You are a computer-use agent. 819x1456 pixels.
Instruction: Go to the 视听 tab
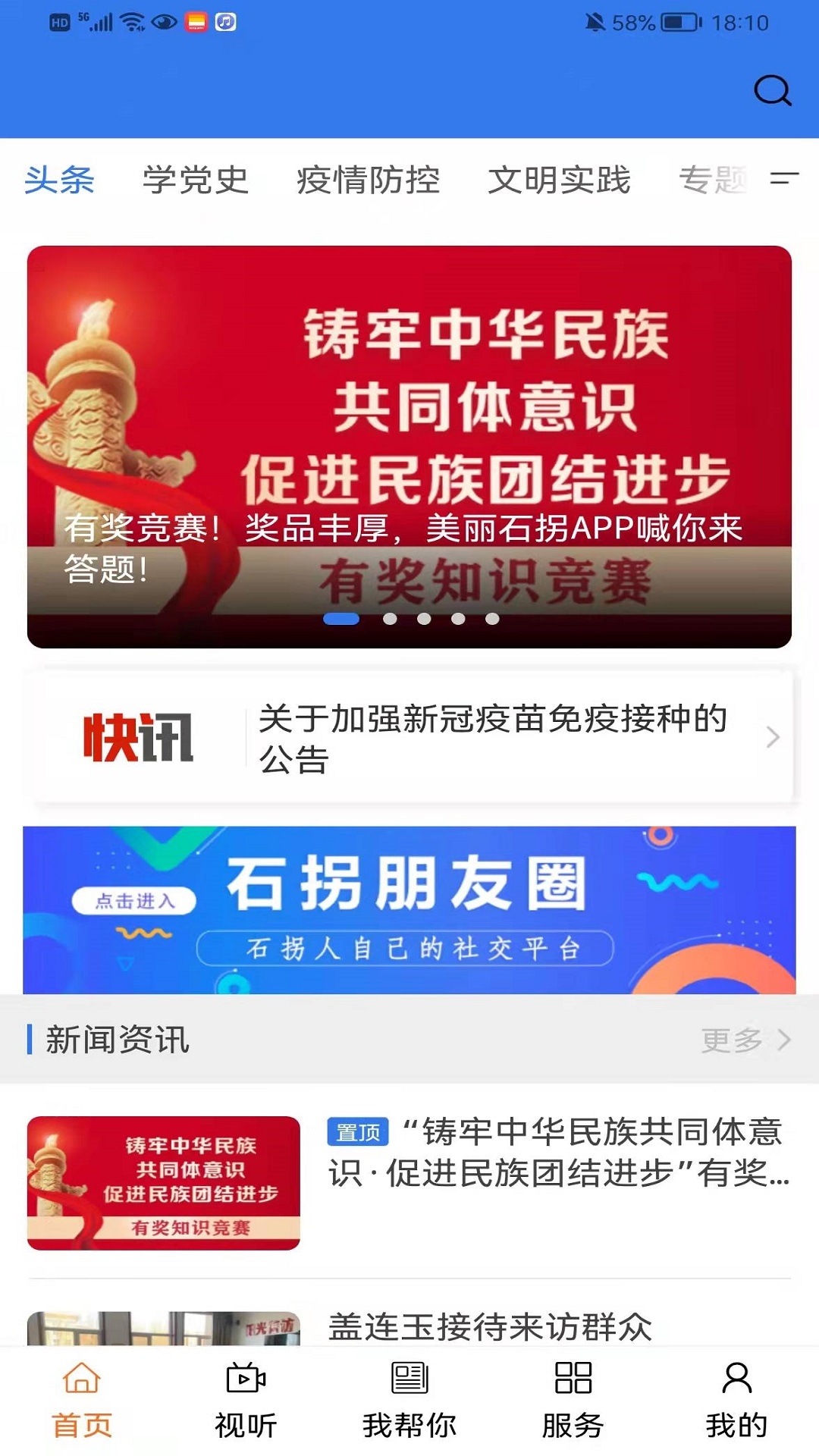(x=246, y=1400)
